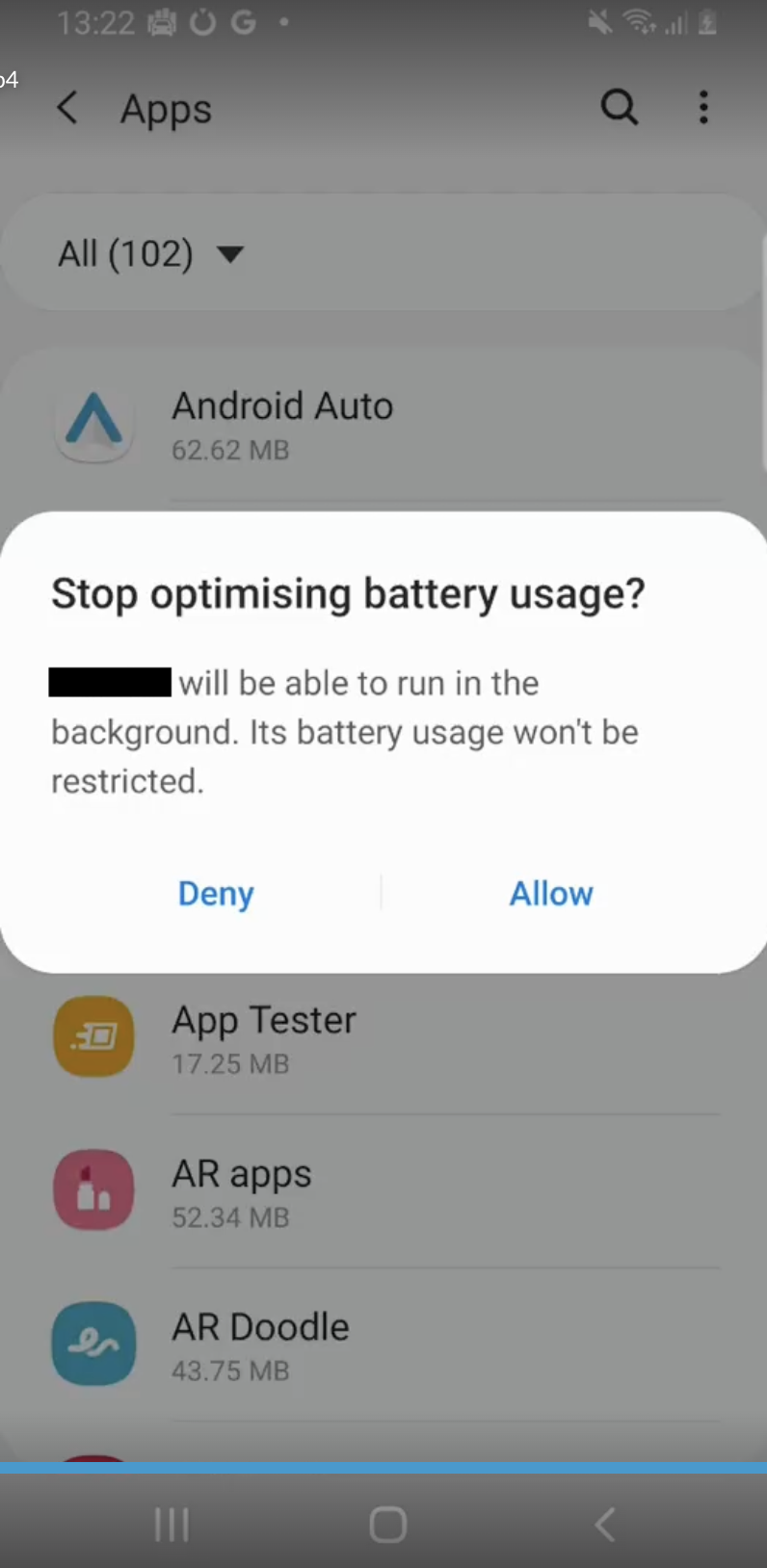The height and width of the screenshot is (1568, 767).
Task: Deny the battery optimisation request
Action: [x=216, y=894]
